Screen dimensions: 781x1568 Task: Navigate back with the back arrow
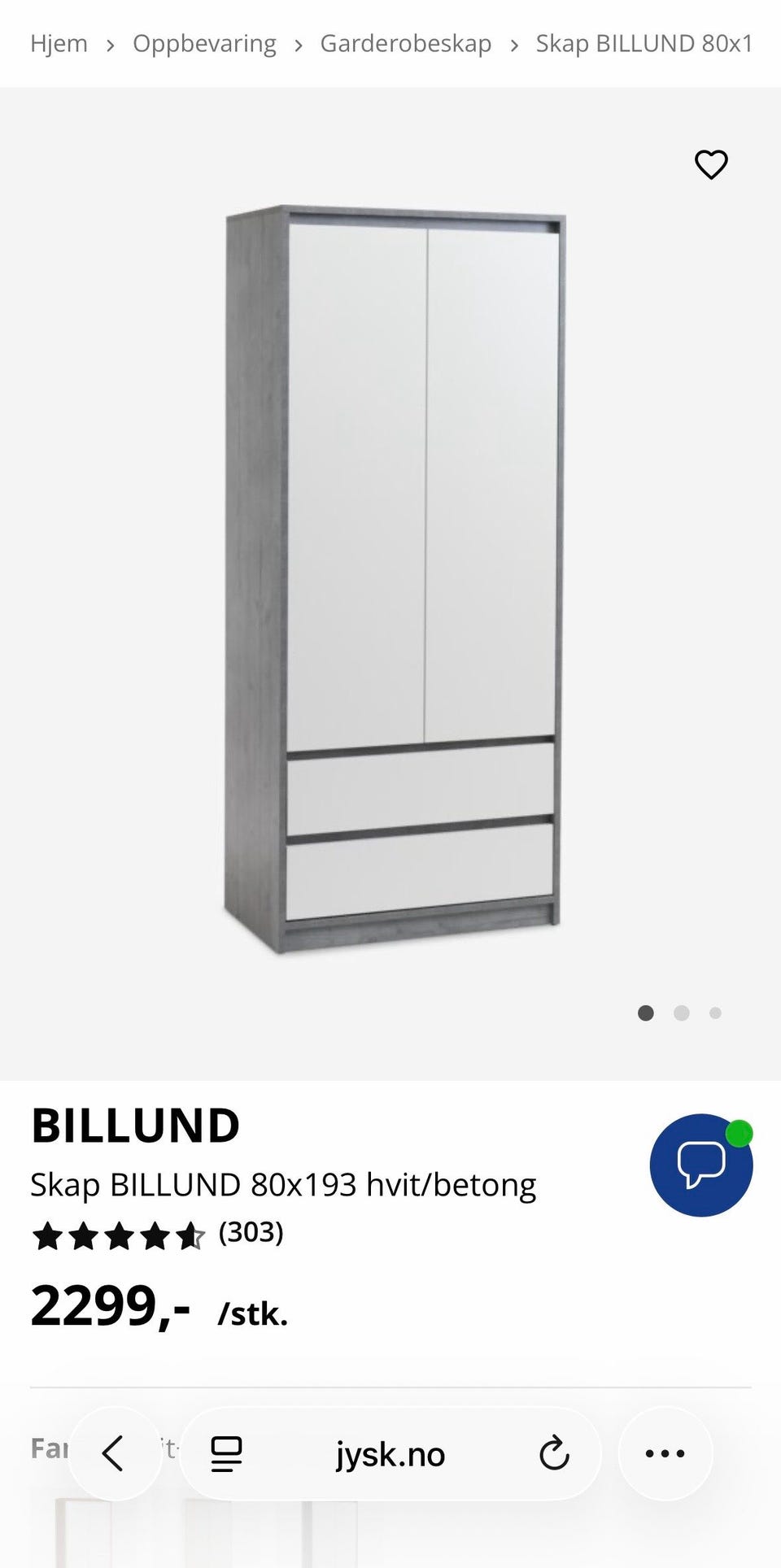pyautogui.click(x=114, y=1454)
